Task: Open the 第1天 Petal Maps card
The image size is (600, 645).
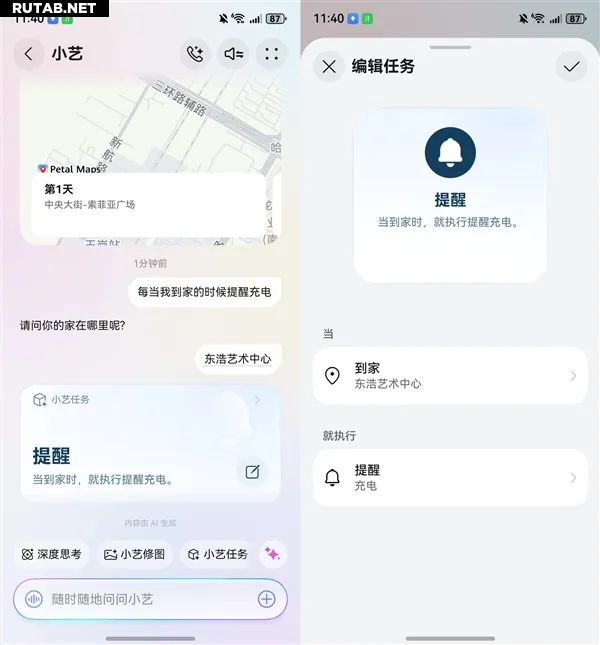Action: click(150, 196)
